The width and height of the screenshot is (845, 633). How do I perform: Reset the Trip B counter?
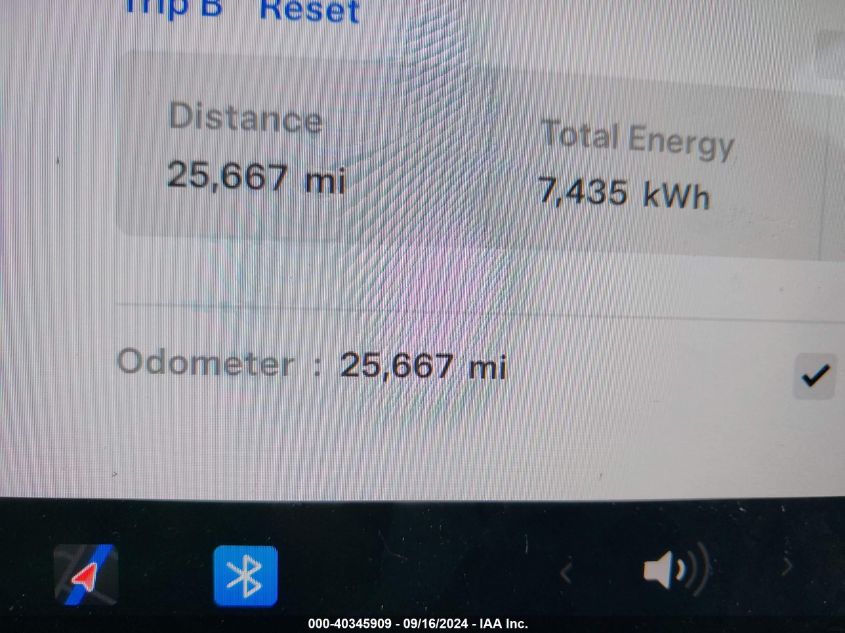[309, 11]
